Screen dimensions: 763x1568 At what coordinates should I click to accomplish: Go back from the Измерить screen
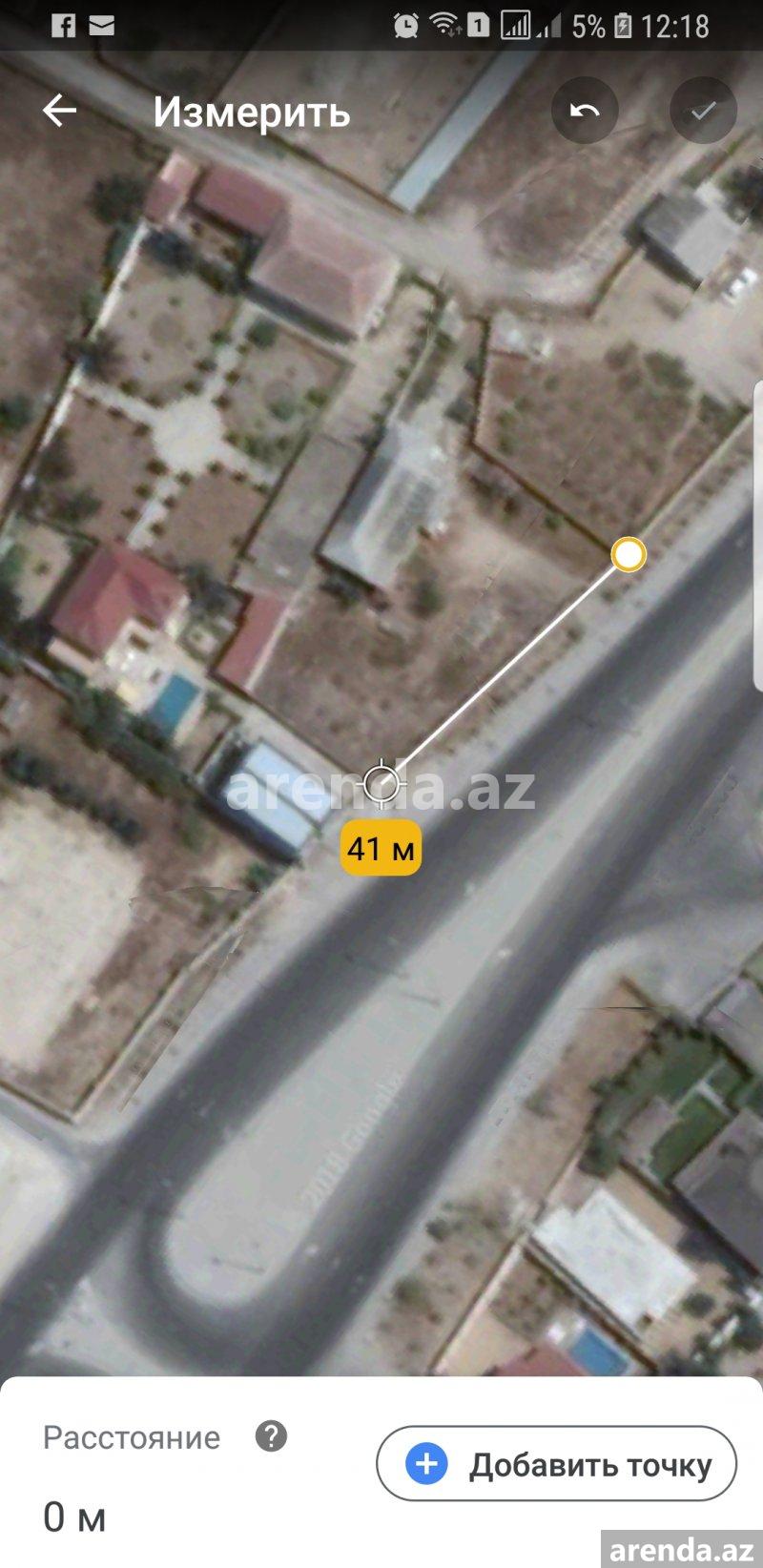tap(59, 111)
